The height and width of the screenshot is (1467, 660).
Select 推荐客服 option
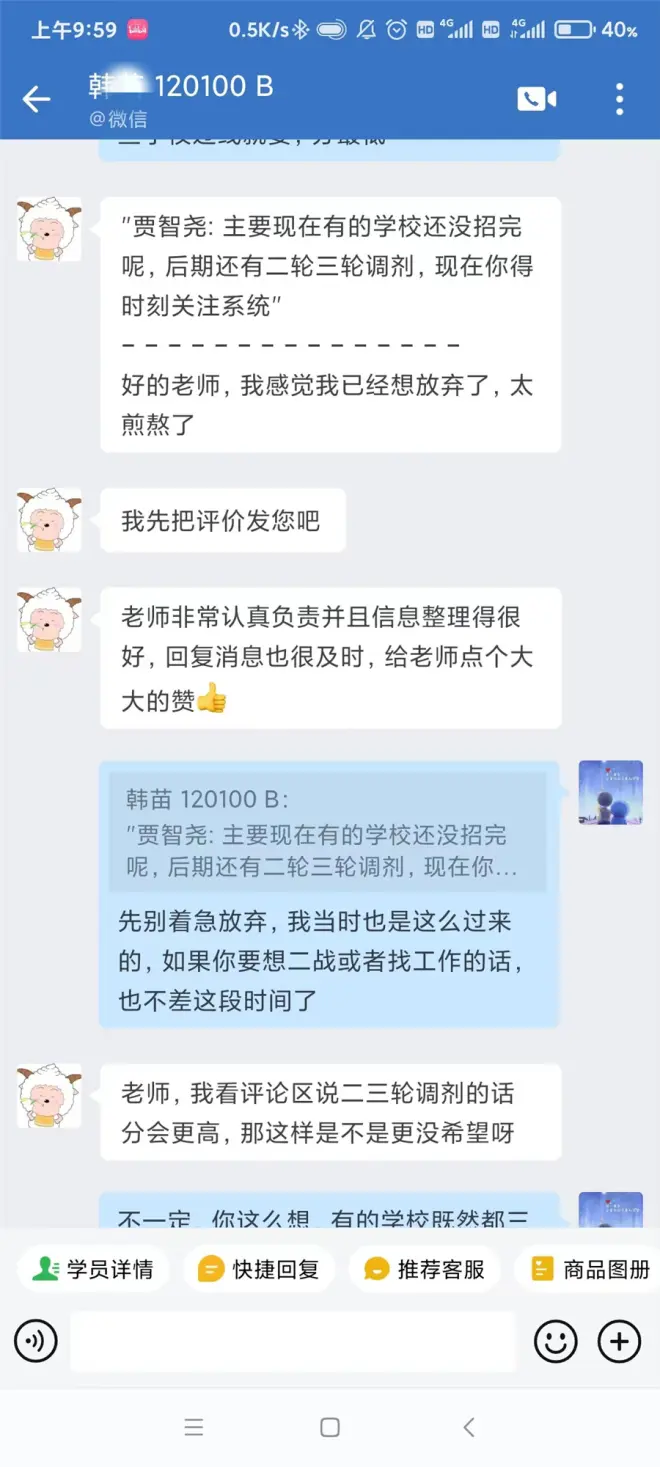point(425,1269)
